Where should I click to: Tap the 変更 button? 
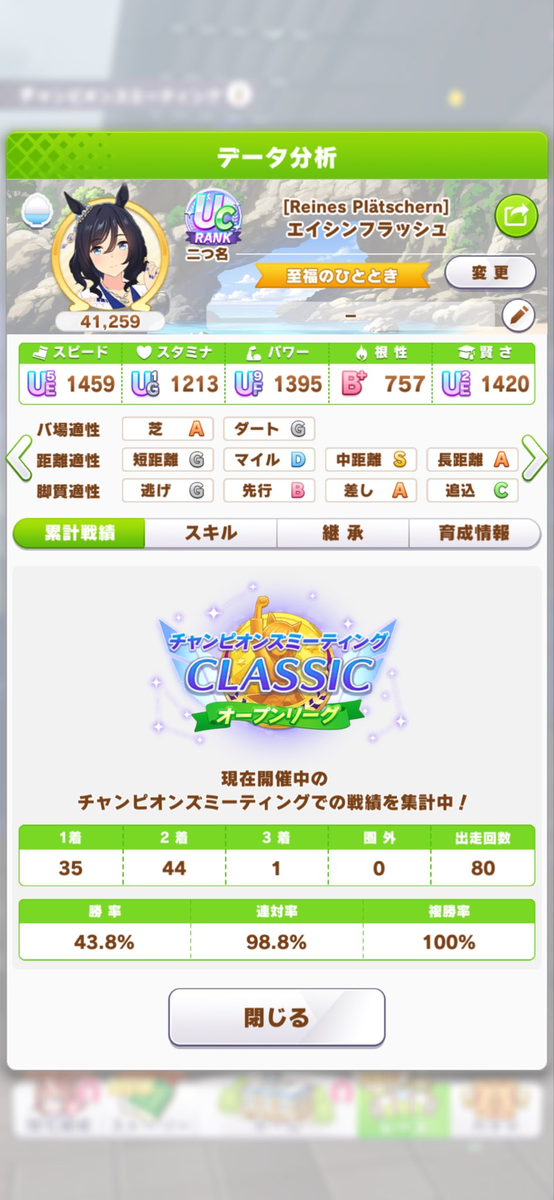[x=488, y=272]
